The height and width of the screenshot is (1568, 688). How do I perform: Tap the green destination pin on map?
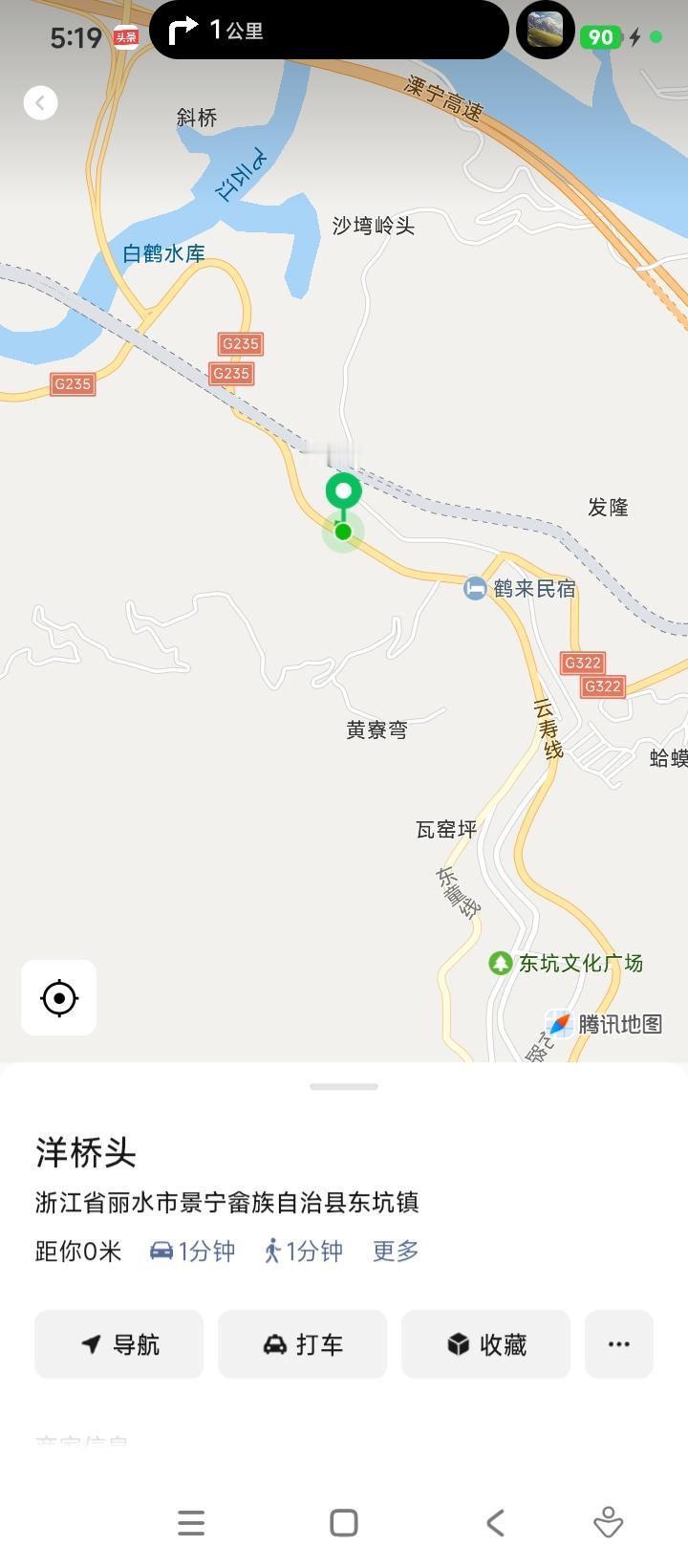[343, 494]
